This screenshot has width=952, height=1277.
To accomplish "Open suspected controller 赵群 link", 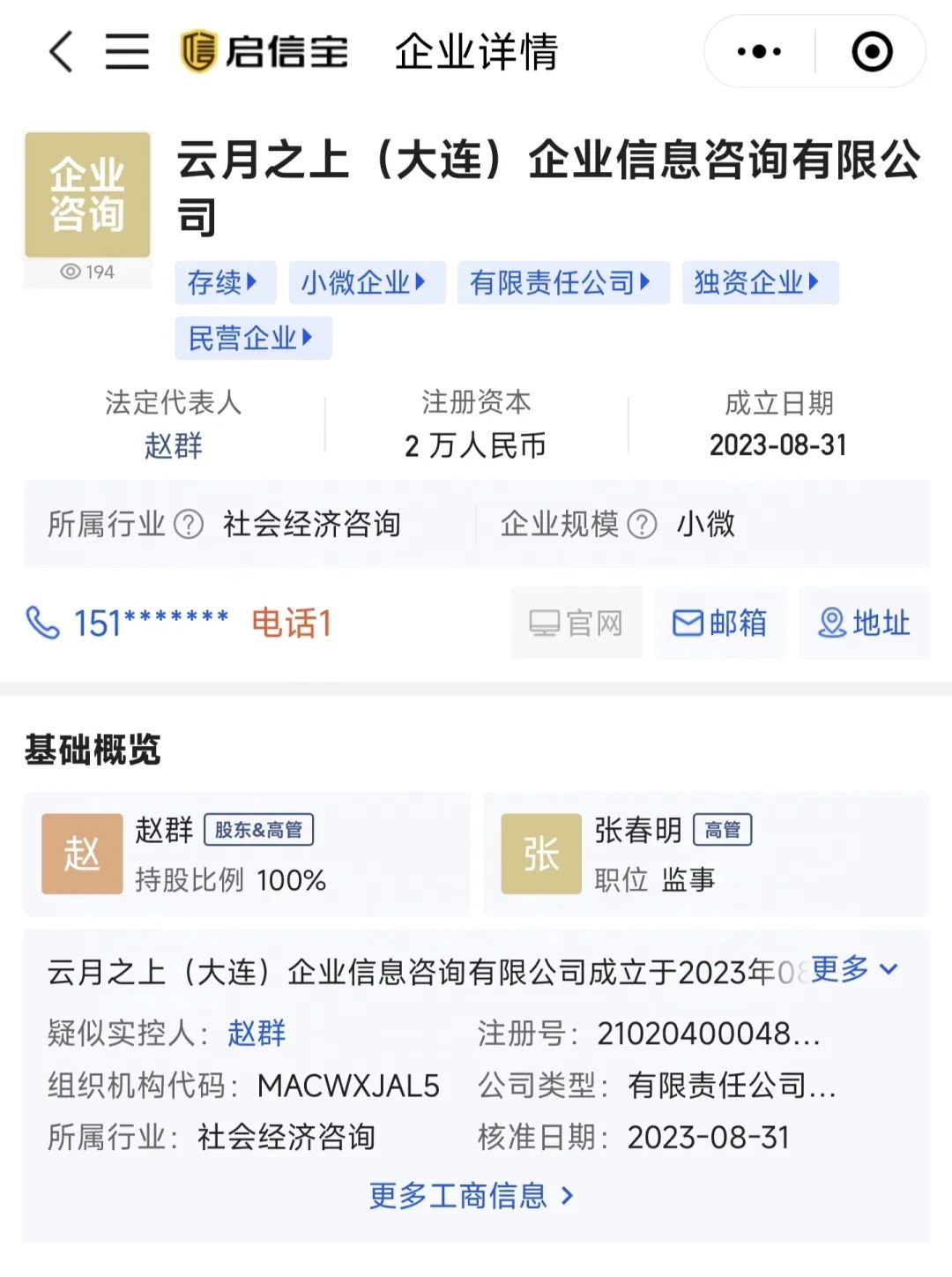I will [x=257, y=1034].
